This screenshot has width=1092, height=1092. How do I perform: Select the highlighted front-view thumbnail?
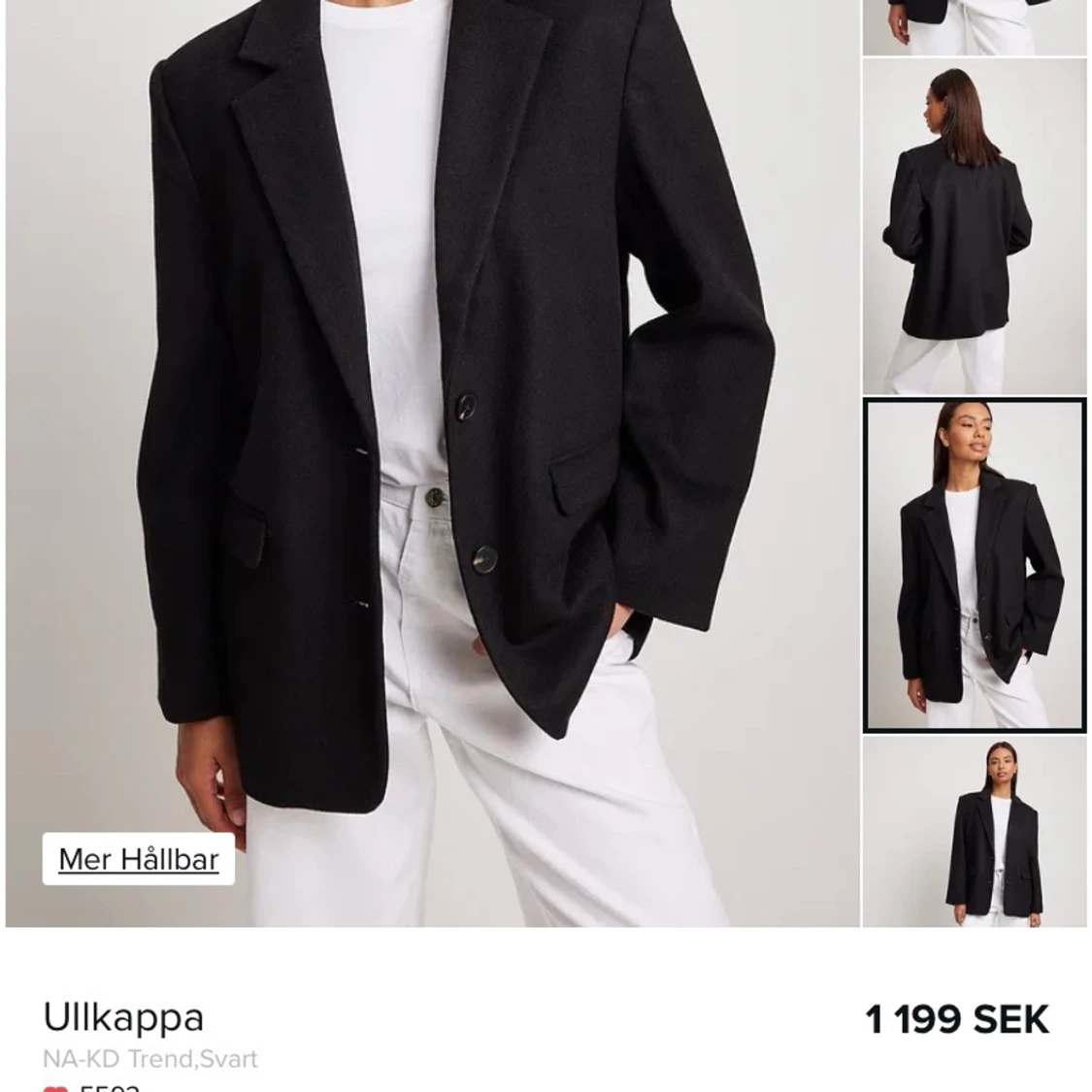pyautogui.click(x=975, y=565)
